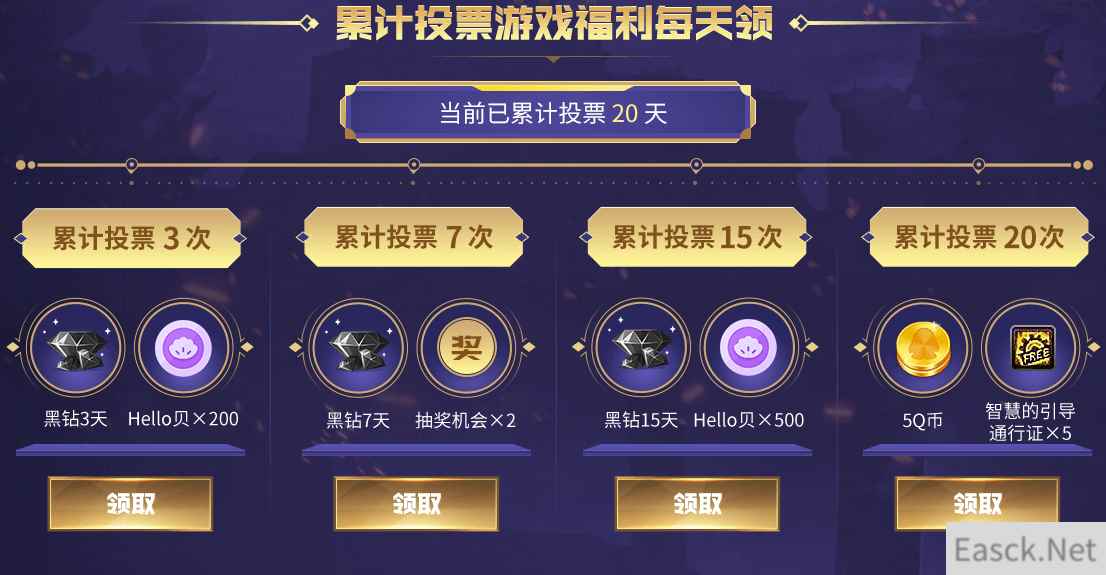The image size is (1106, 575).
Task: Collect the 累计投票 15次 reward
Action: [697, 503]
